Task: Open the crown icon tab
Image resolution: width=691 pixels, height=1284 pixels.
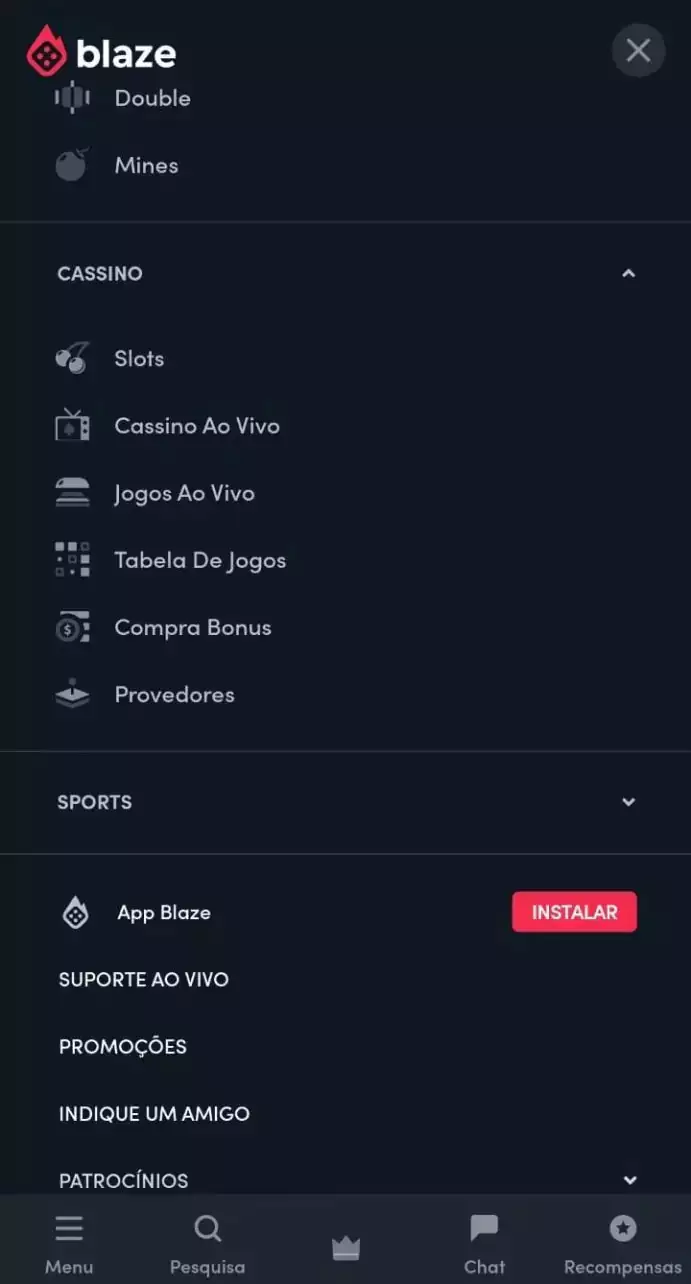Action: (x=346, y=1247)
